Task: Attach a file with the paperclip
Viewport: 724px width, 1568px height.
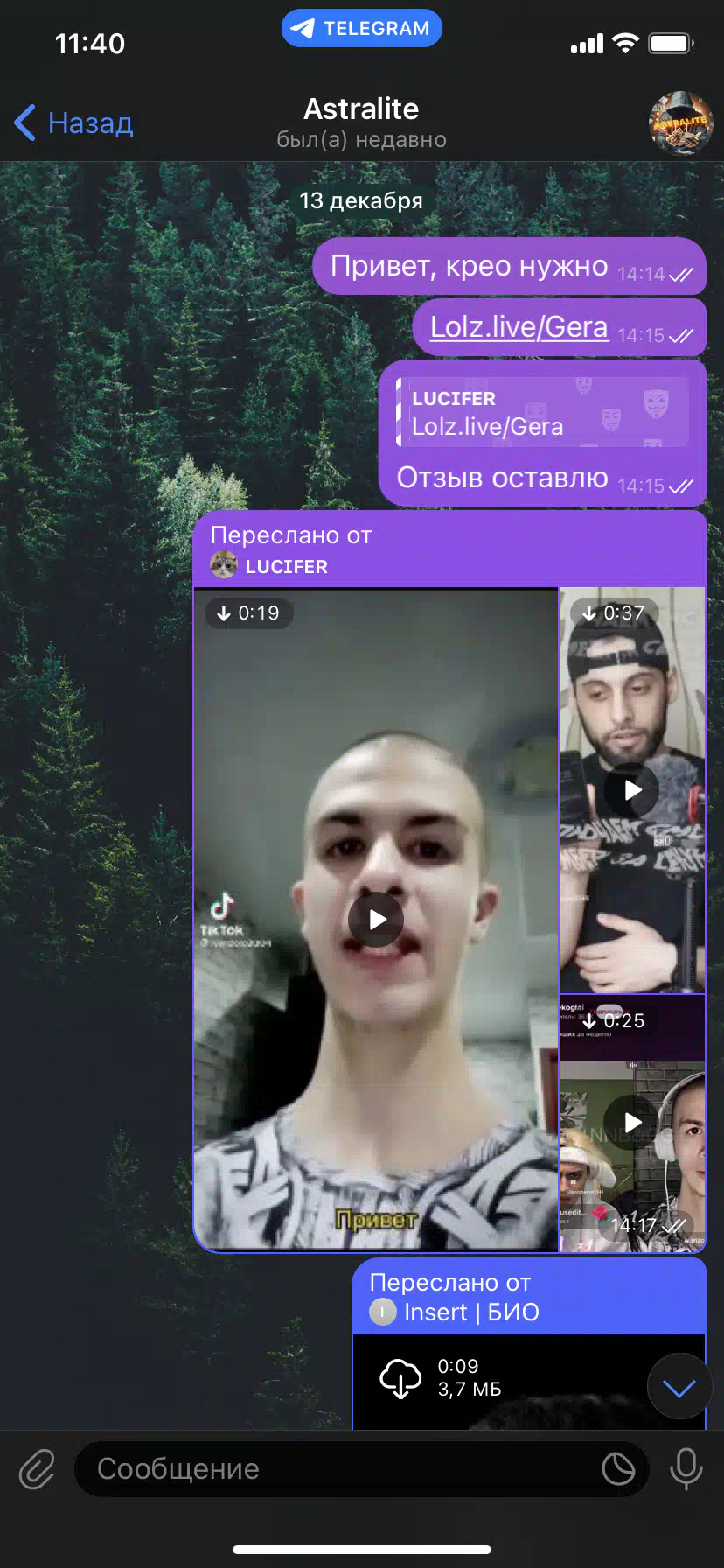Action: click(37, 1469)
